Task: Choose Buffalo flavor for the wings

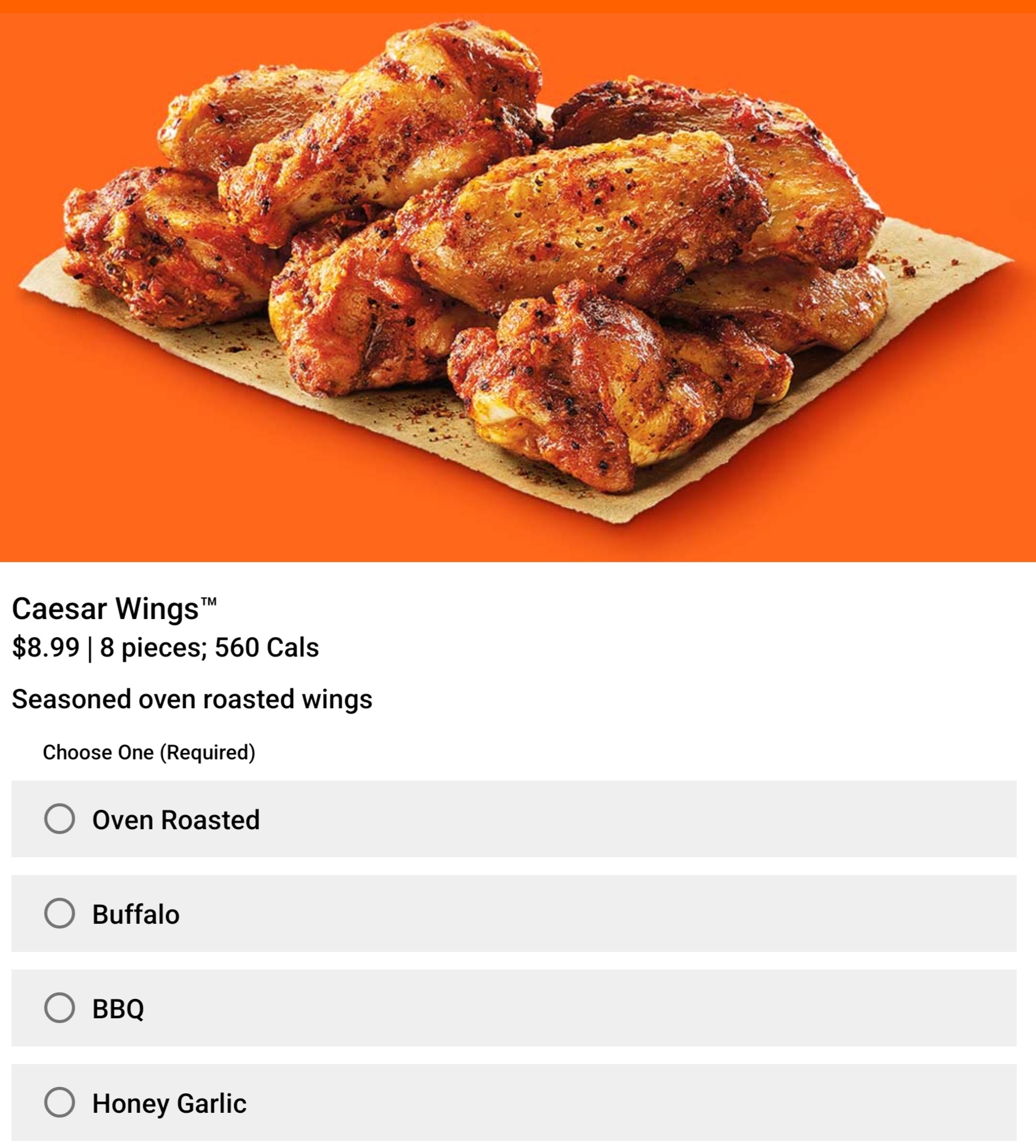Action: click(60, 913)
